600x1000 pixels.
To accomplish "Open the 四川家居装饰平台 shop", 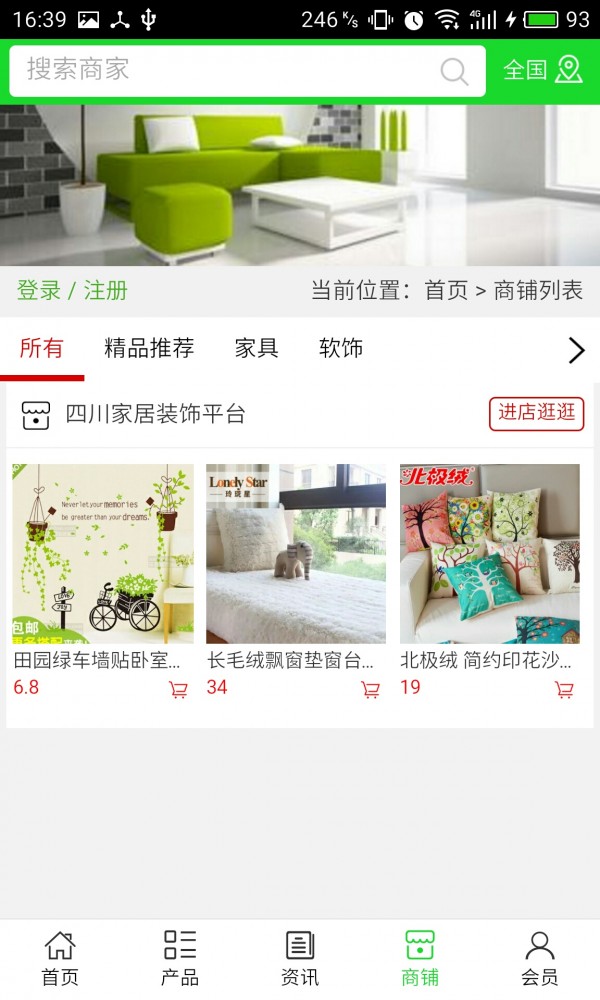I will pos(155,414).
